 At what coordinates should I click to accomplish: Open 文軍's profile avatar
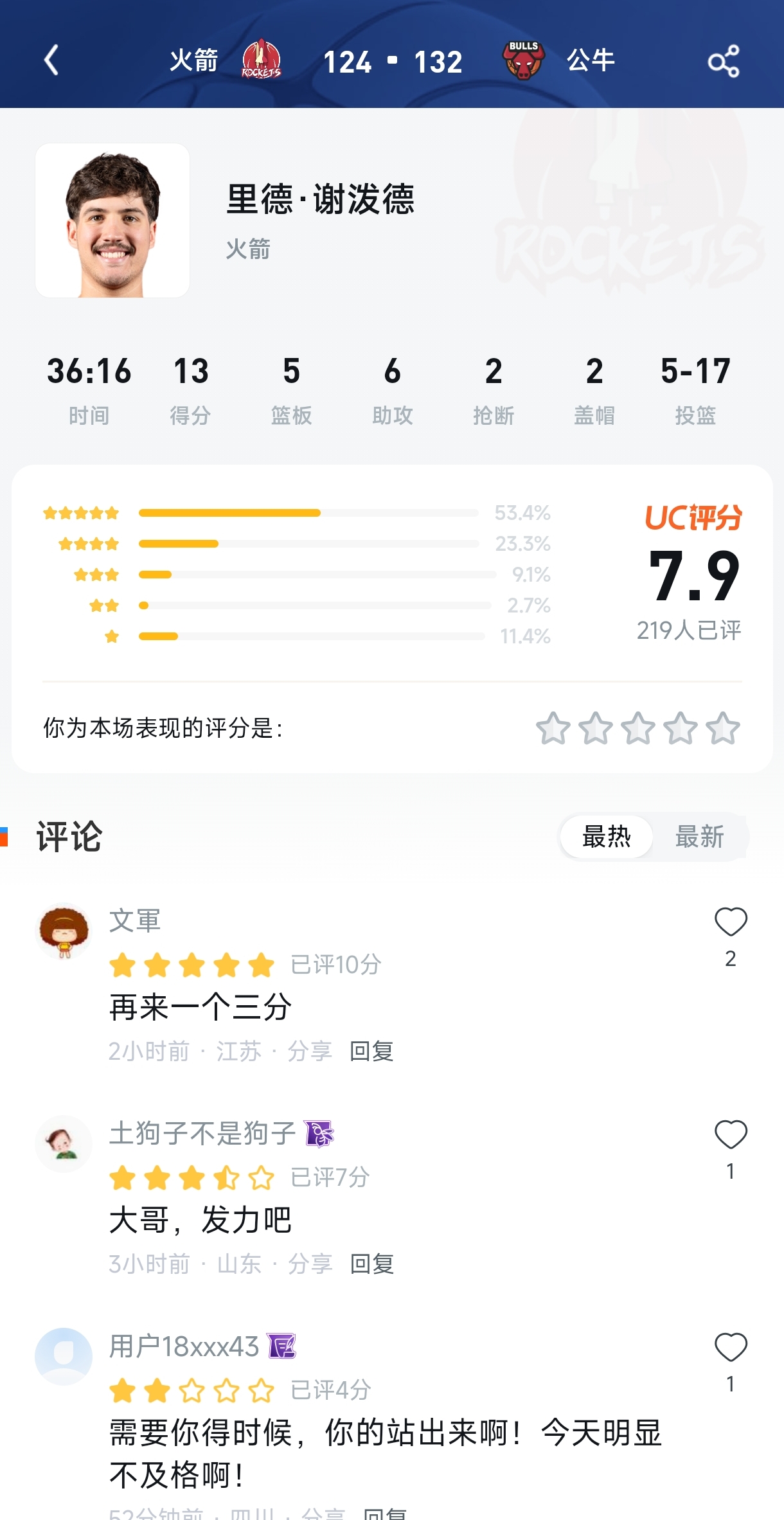(x=64, y=936)
